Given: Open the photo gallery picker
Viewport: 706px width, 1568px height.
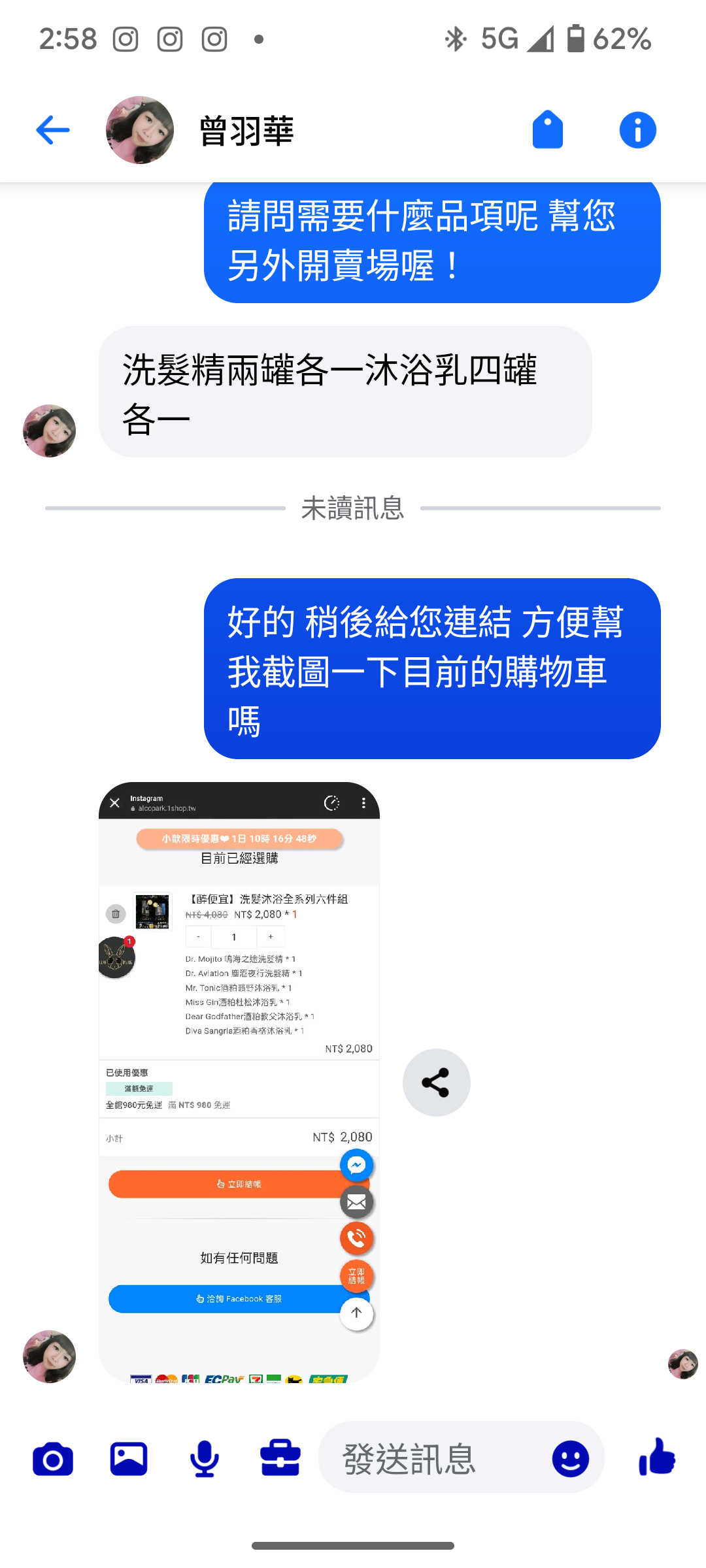Looking at the screenshot, I should (x=129, y=1458).
